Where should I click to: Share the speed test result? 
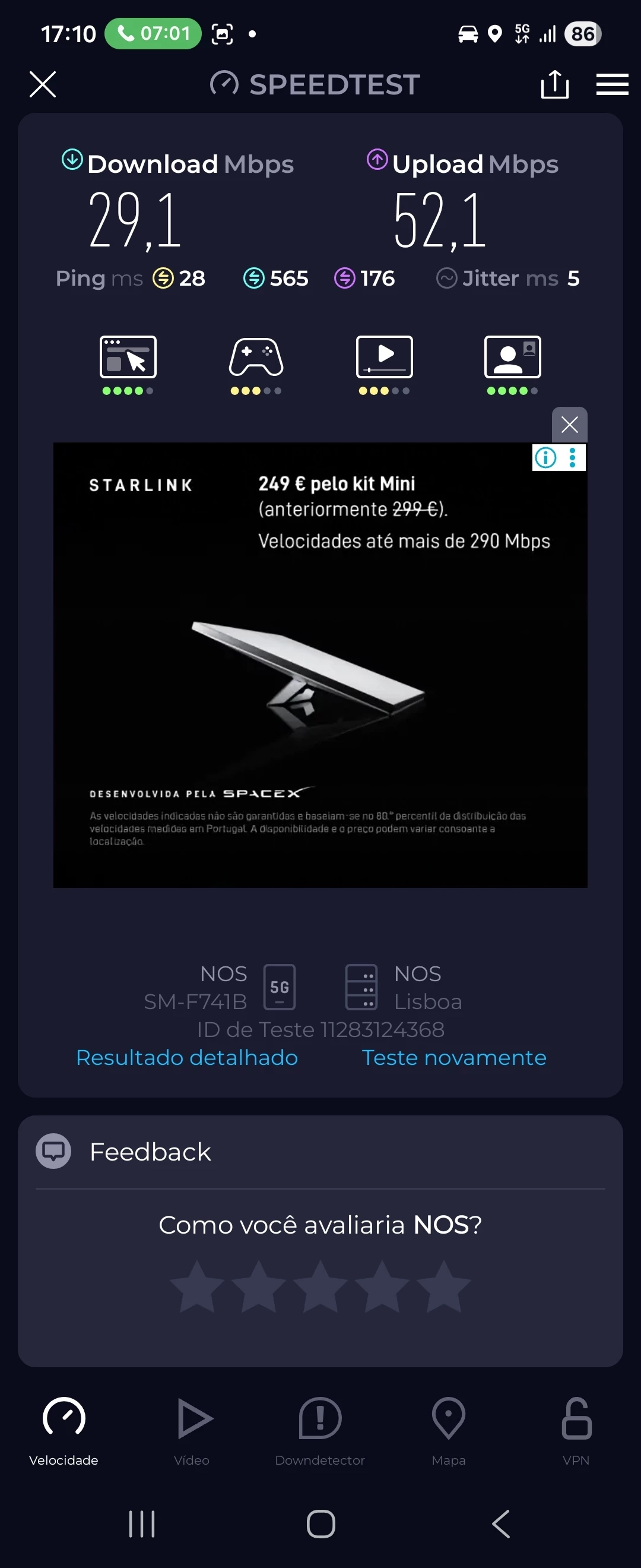(554, 84)
